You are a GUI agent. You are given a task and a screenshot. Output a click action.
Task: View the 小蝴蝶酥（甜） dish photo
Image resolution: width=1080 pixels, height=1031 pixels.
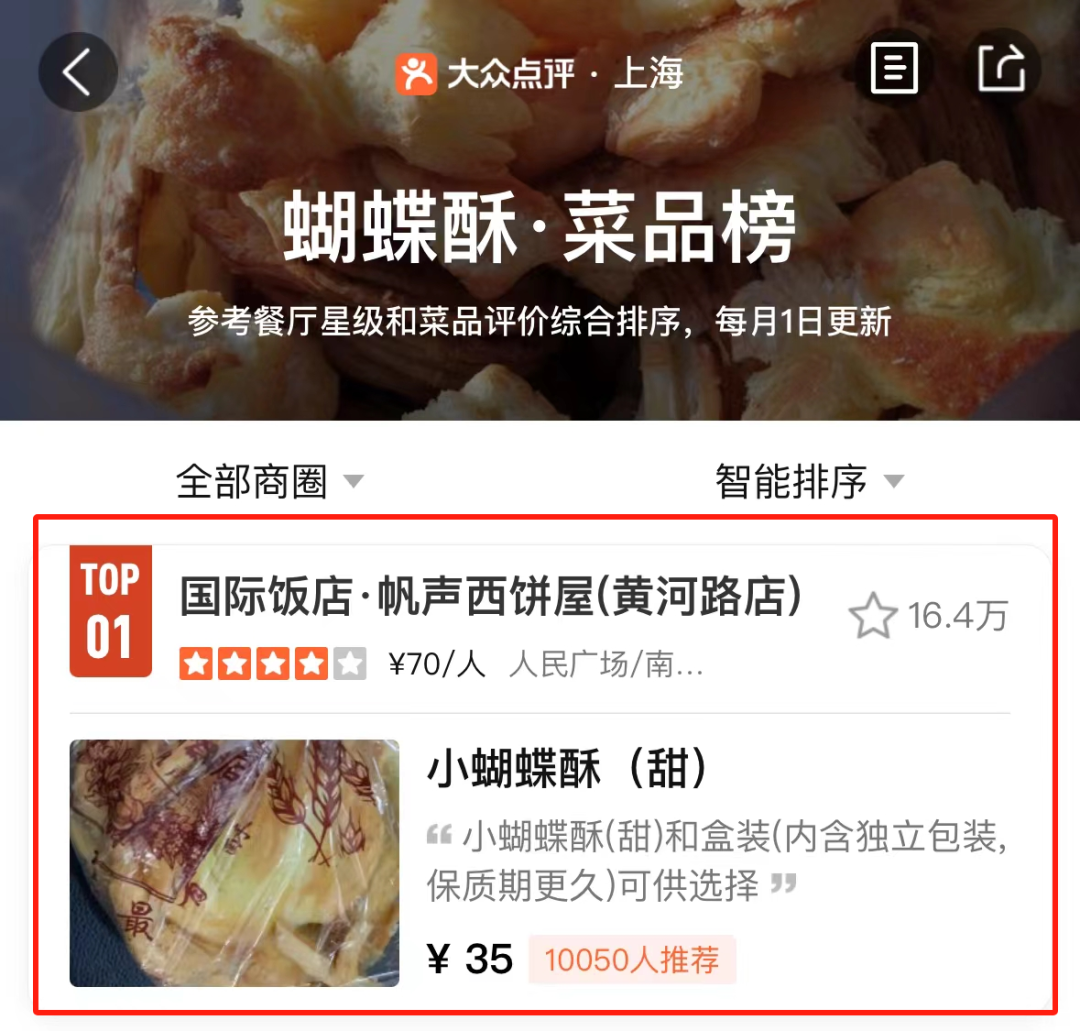click(x=234, y=863)
